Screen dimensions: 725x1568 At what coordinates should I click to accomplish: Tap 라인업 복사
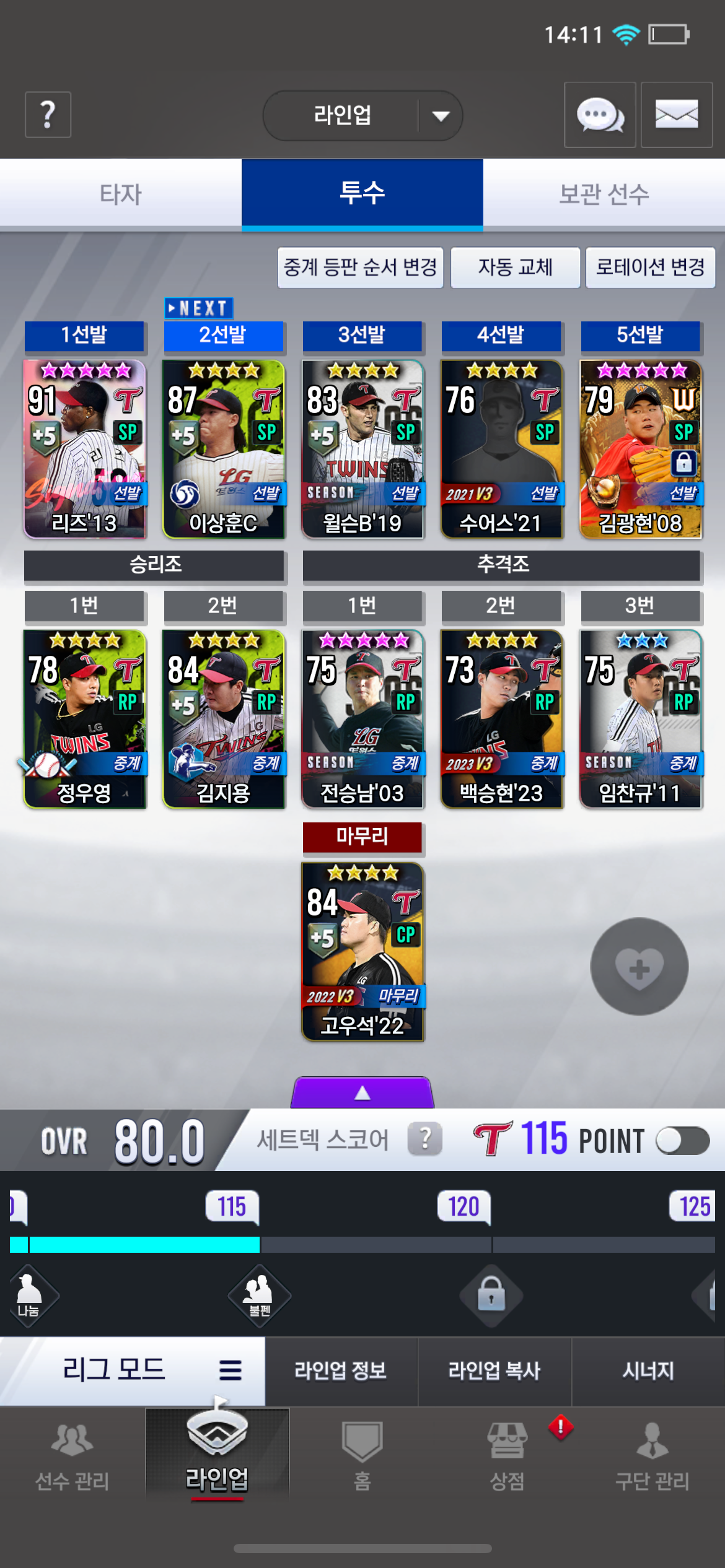click(x=494, y=1370)
